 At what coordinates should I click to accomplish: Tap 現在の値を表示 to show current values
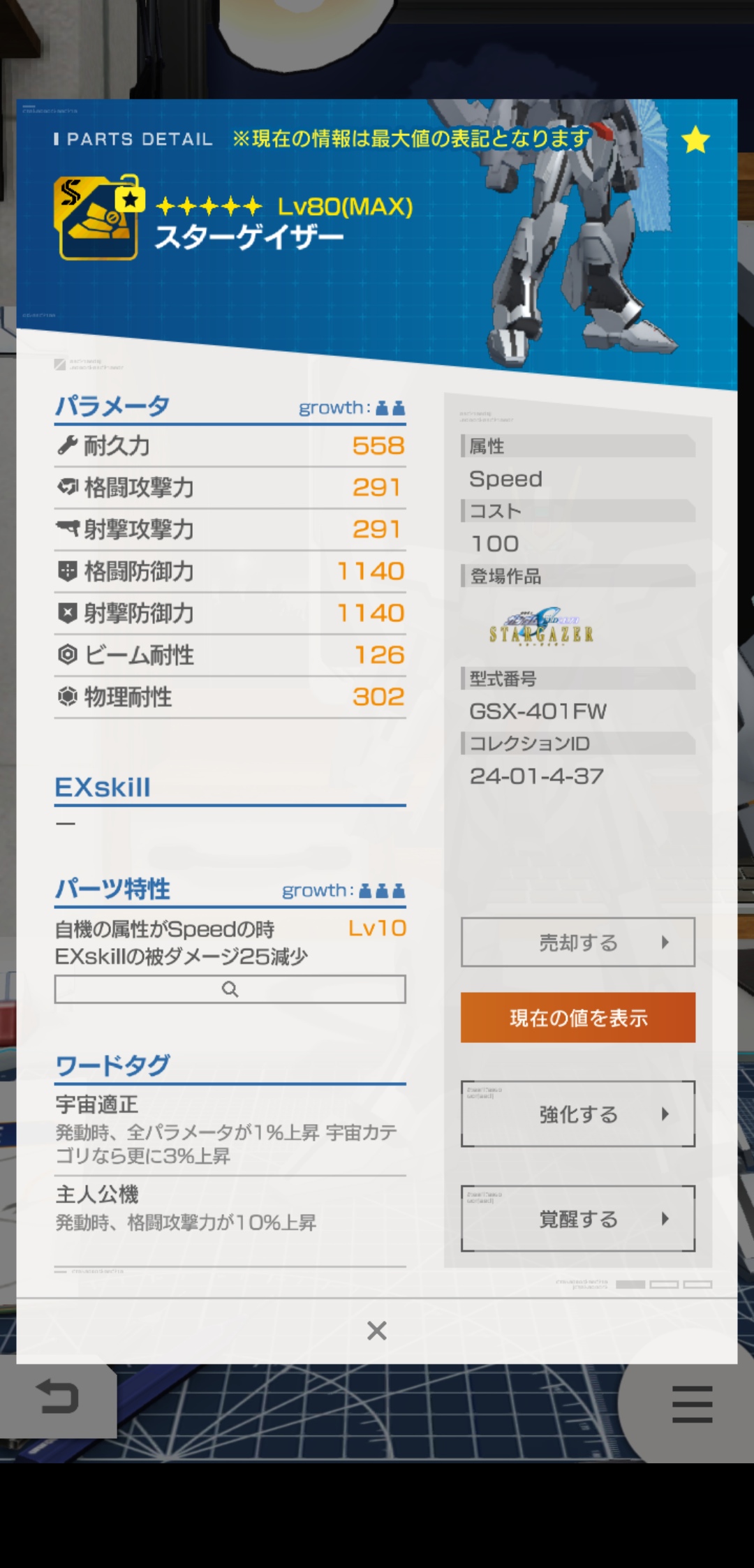tap(577, 1018)
